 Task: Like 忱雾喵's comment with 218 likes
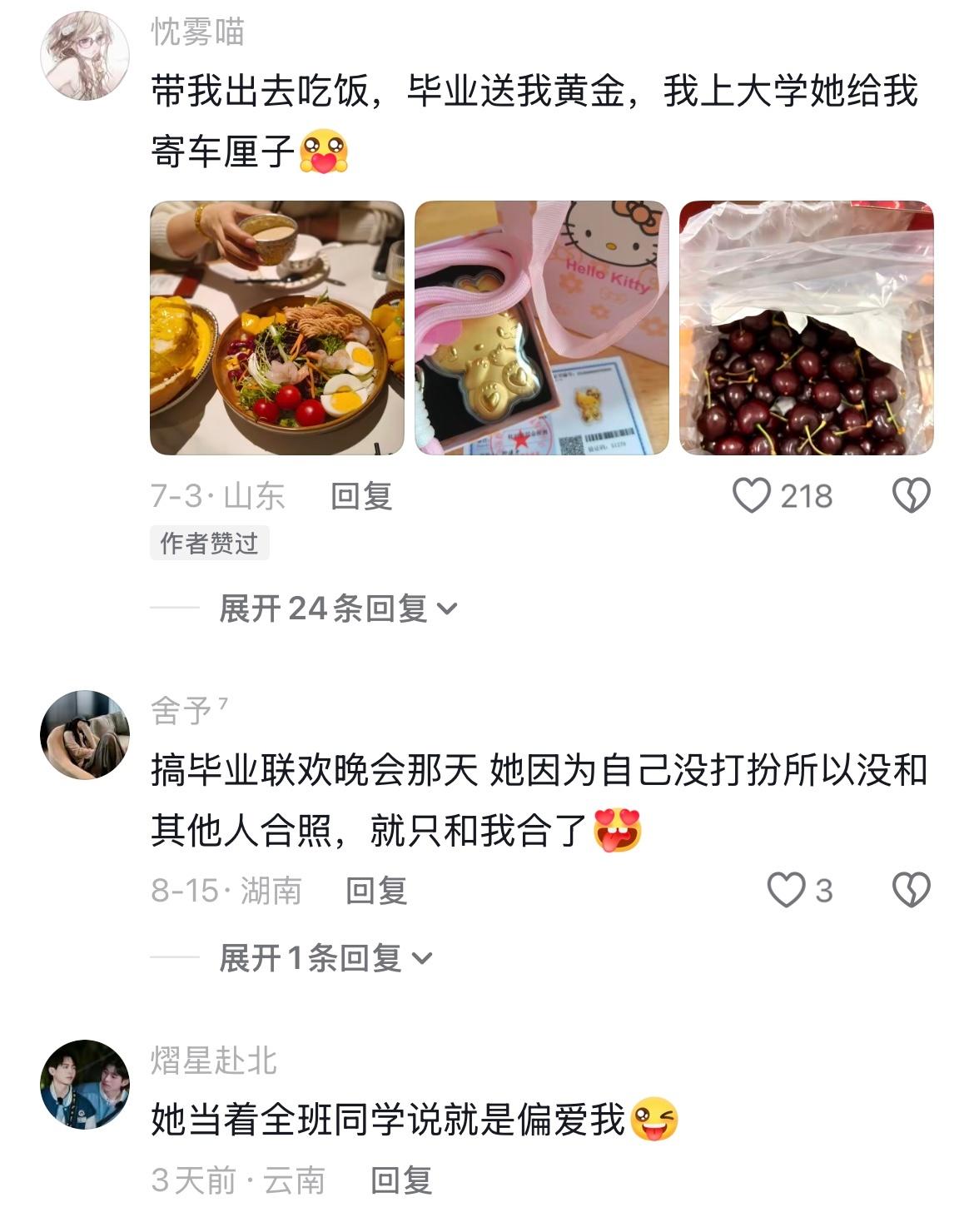coord(783,496)
